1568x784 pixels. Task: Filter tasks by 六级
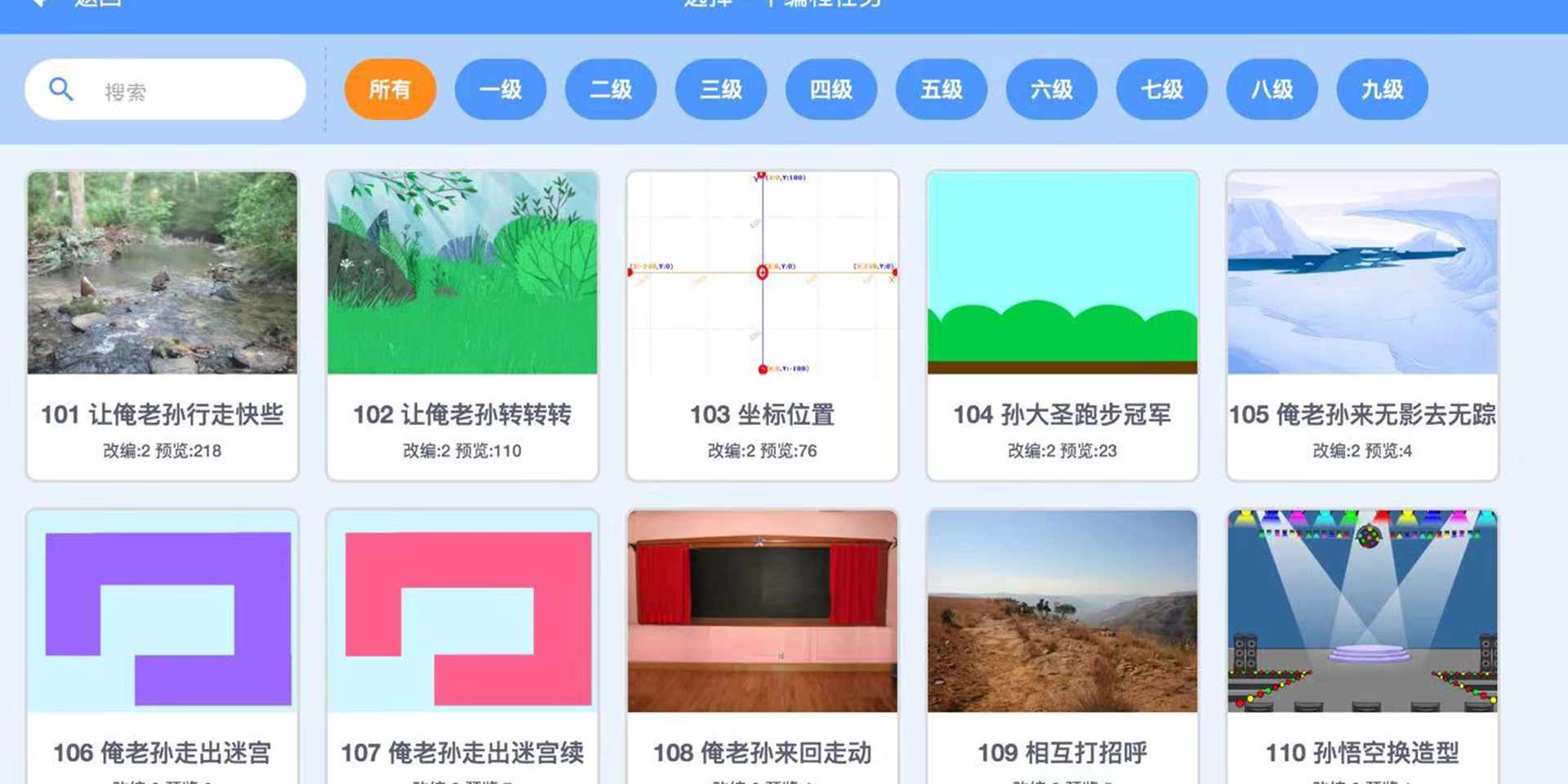[x=1051, y=90]
